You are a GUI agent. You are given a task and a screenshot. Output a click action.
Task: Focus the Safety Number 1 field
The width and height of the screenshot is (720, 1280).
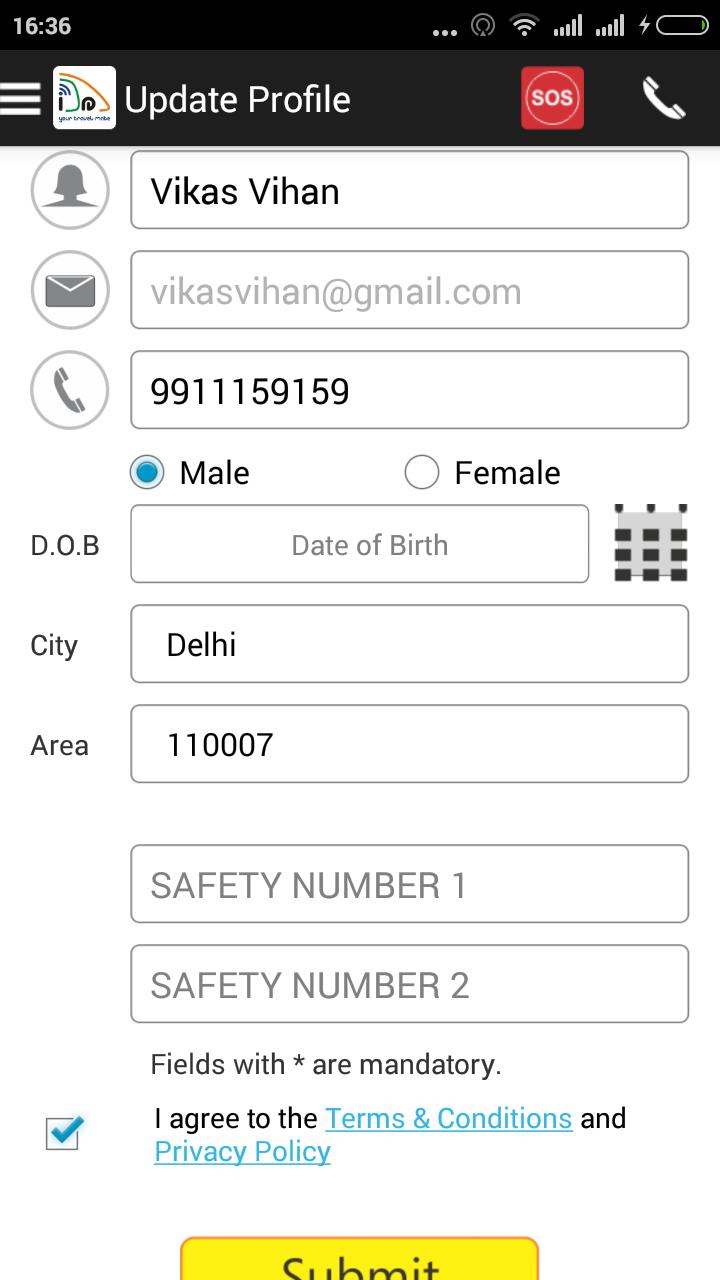click(409, 884)
